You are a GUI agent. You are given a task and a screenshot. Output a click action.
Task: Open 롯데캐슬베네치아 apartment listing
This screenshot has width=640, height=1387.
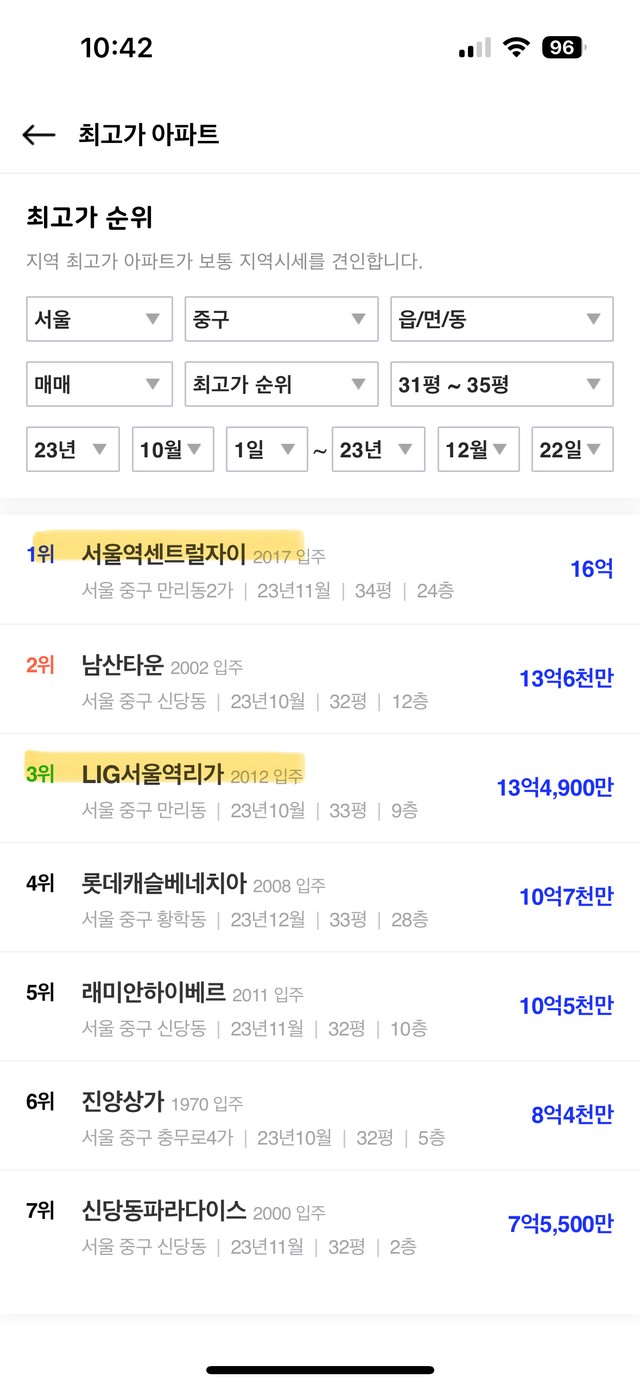[x=320, y=897]
